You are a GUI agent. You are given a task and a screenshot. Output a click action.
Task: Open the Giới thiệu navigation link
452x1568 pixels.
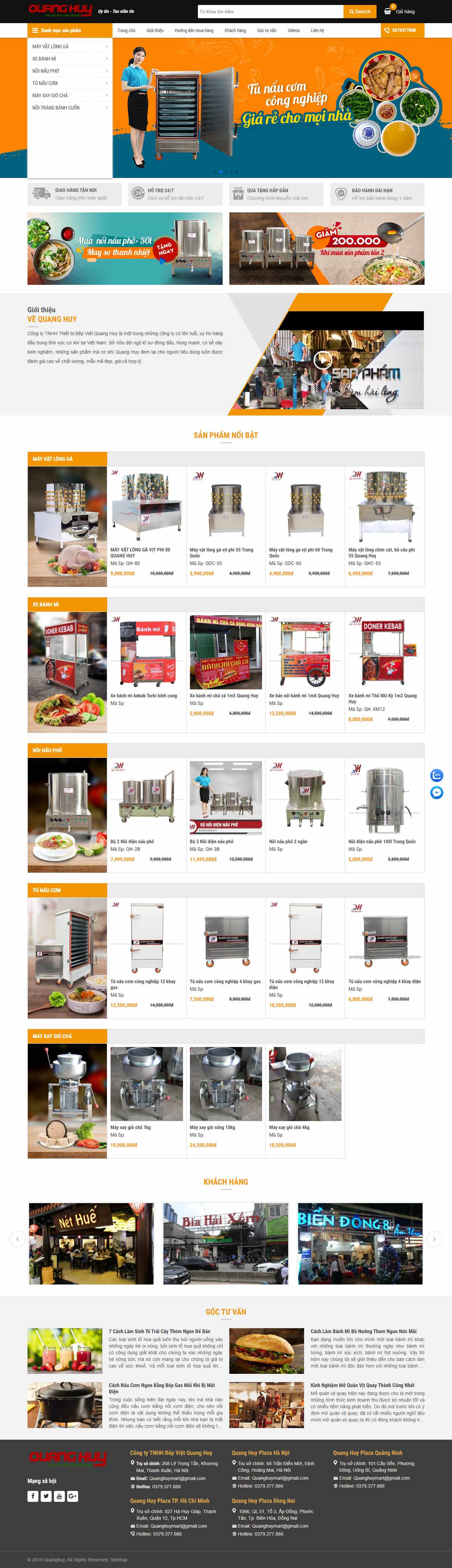click(155, 30)
